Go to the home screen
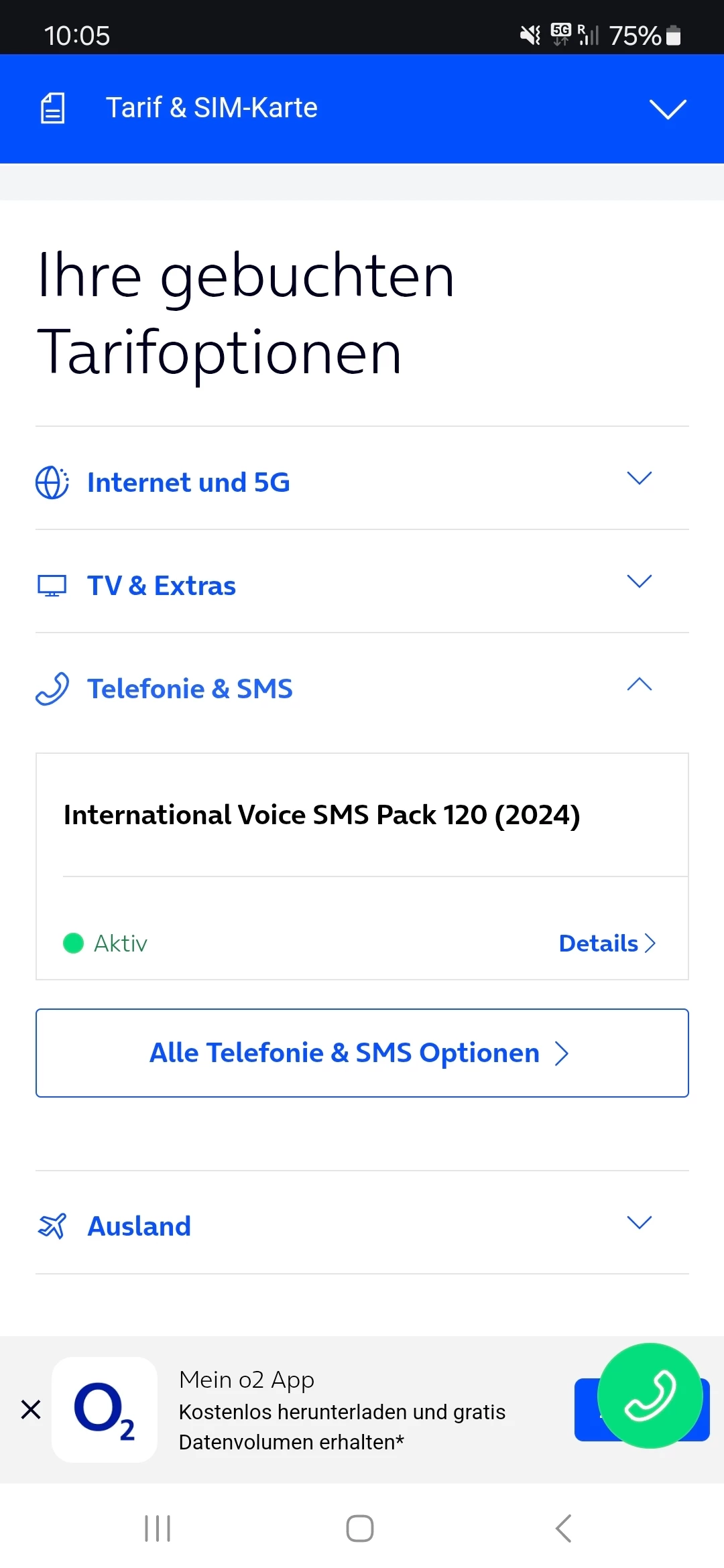 tap(360, 1528)
